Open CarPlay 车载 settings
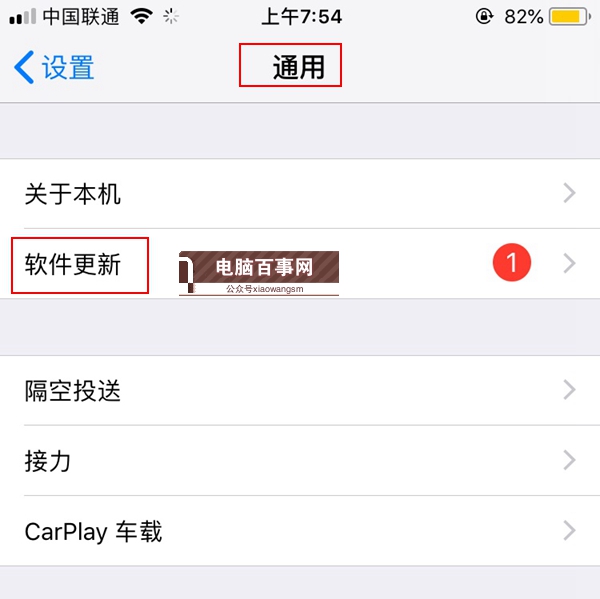This screenshot has width=600, height=599. 300,531
